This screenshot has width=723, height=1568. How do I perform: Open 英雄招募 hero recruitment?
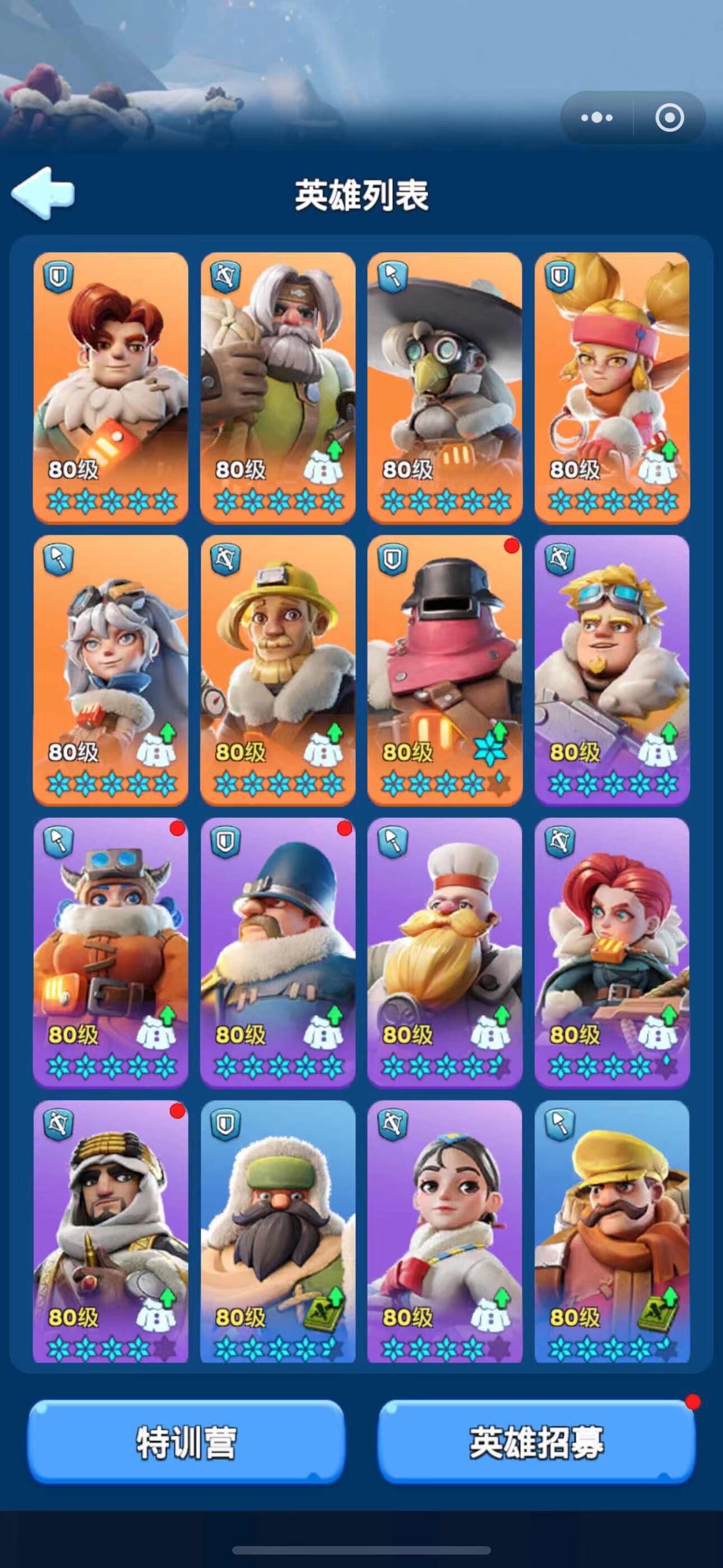pyautogui.click(x=536, y=1441)
